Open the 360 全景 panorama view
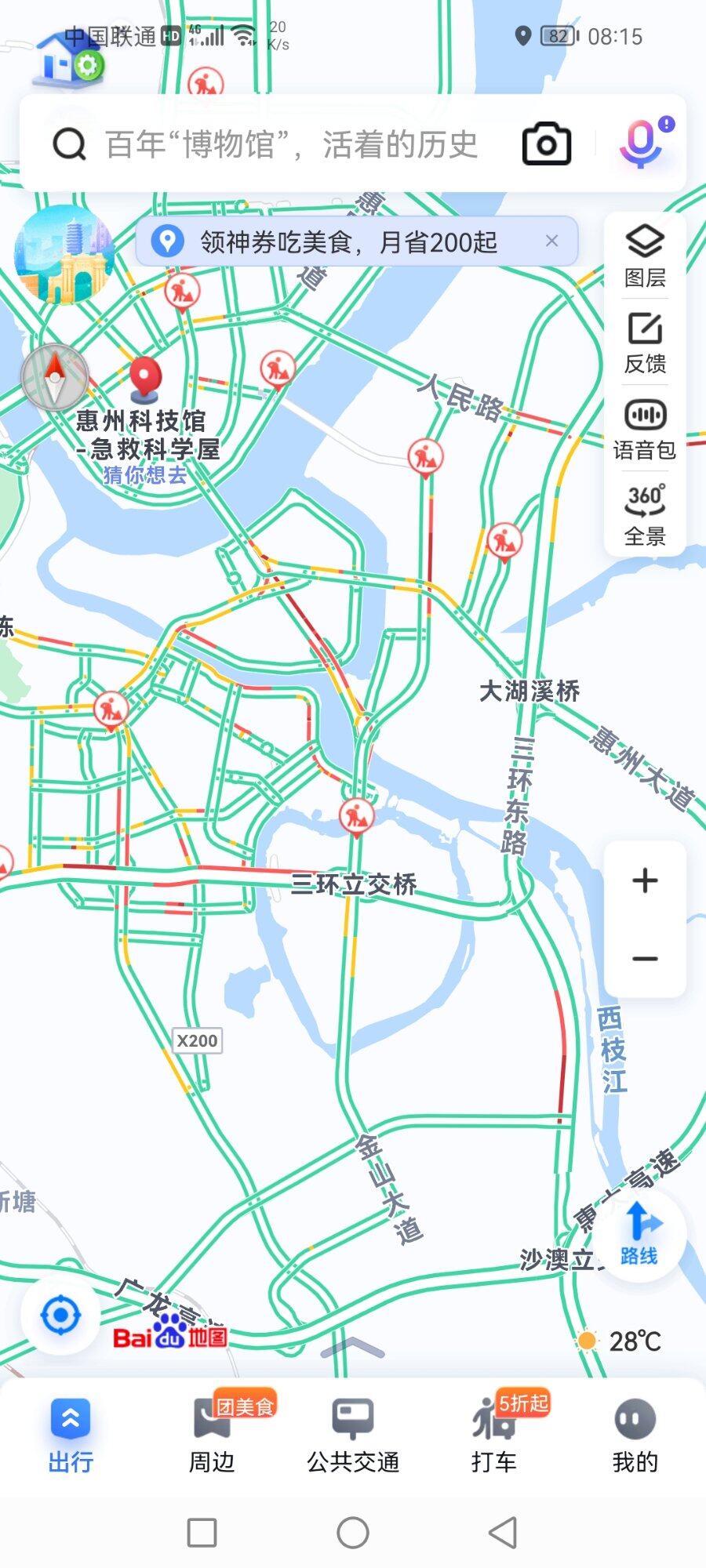This screenshot has height=1568, width=706. tap(645, 514)
